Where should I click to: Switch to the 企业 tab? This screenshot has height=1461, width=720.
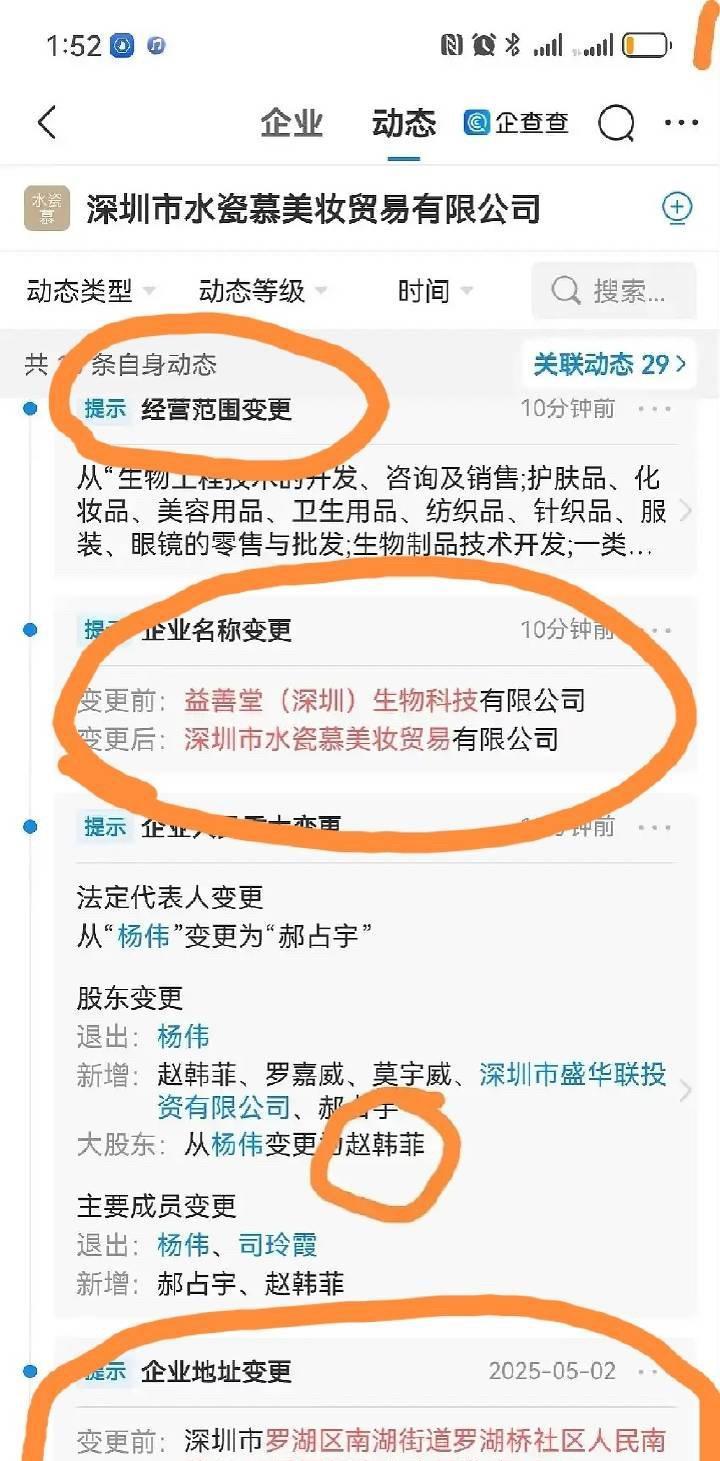(292, 123)
